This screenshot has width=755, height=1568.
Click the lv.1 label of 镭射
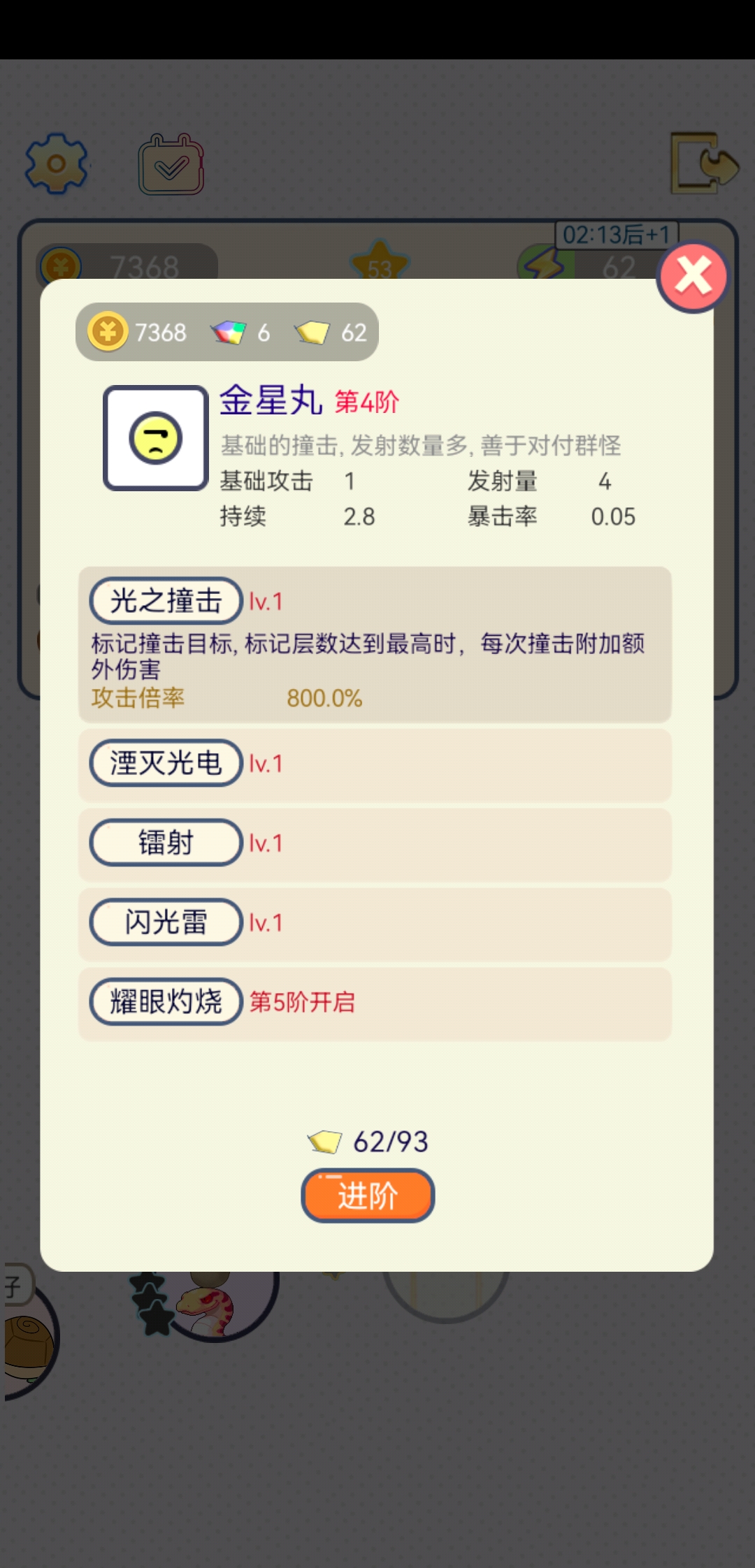(x=265, y=843)
